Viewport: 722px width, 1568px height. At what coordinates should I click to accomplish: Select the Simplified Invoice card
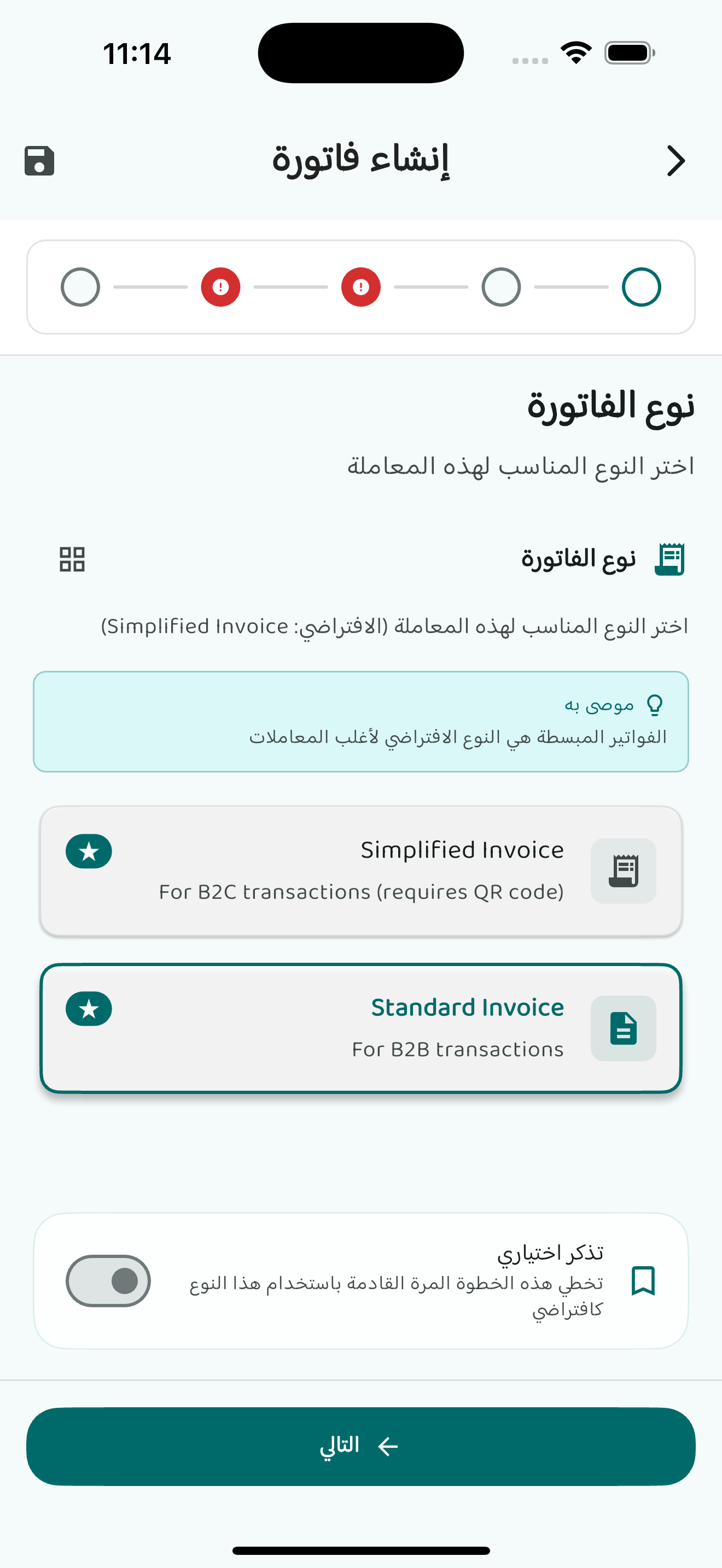(360, 870)
